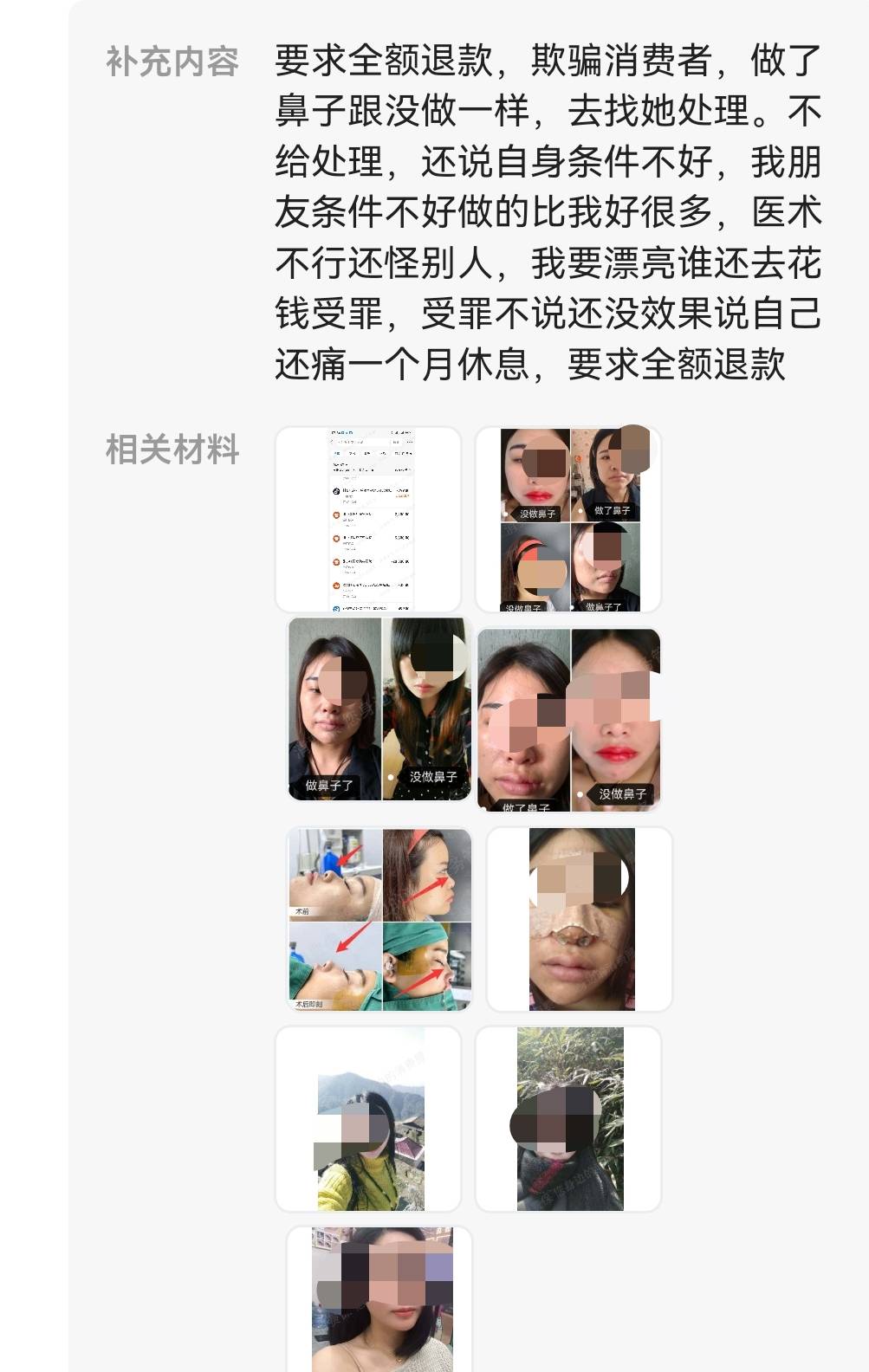869x1372 pixels.
Task: Enlarge the close-up face comparison with red lips
Action: tap(568, 719)
